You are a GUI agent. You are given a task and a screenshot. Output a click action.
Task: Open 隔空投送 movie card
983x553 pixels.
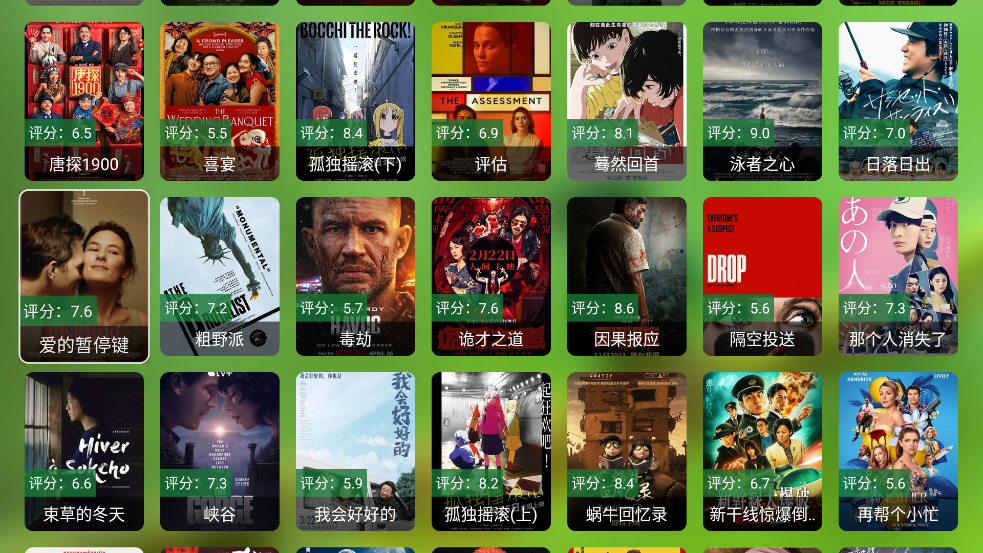click(762, 276)
